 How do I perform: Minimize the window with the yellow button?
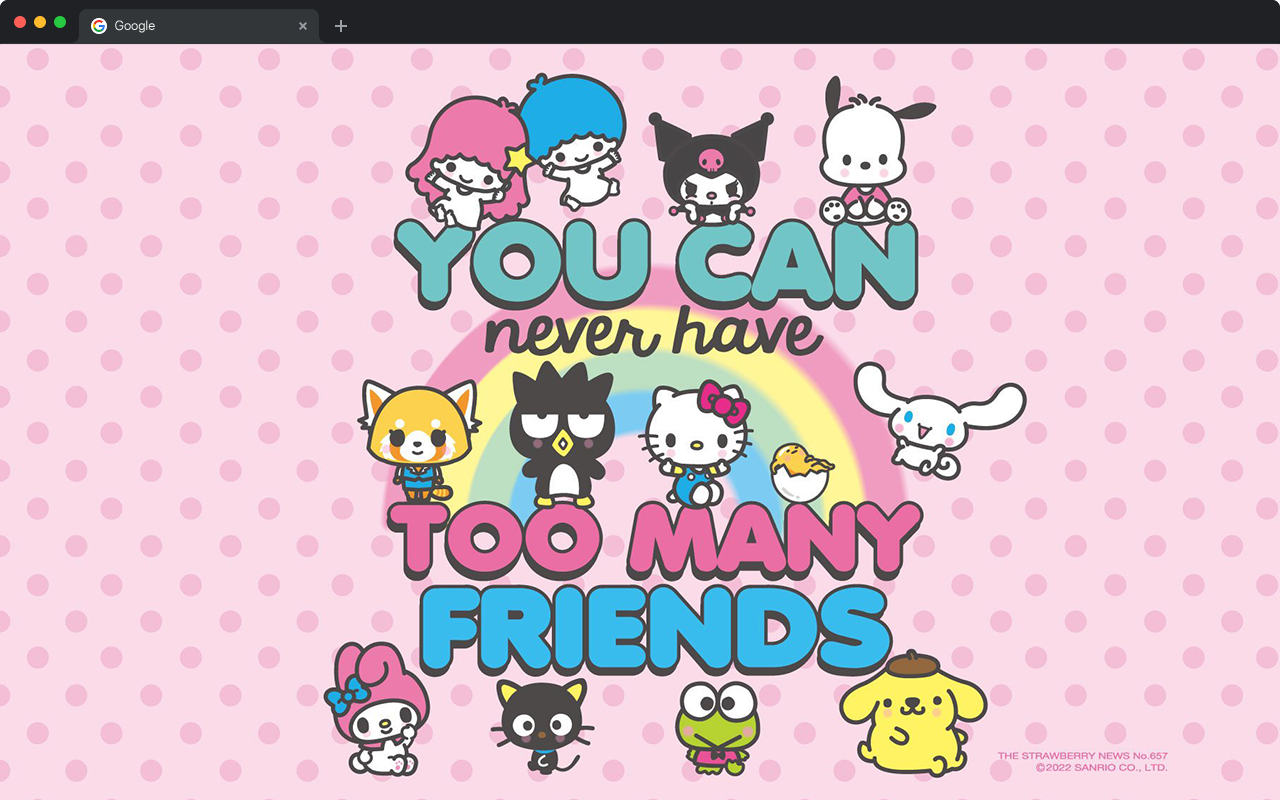coord(40,22)
